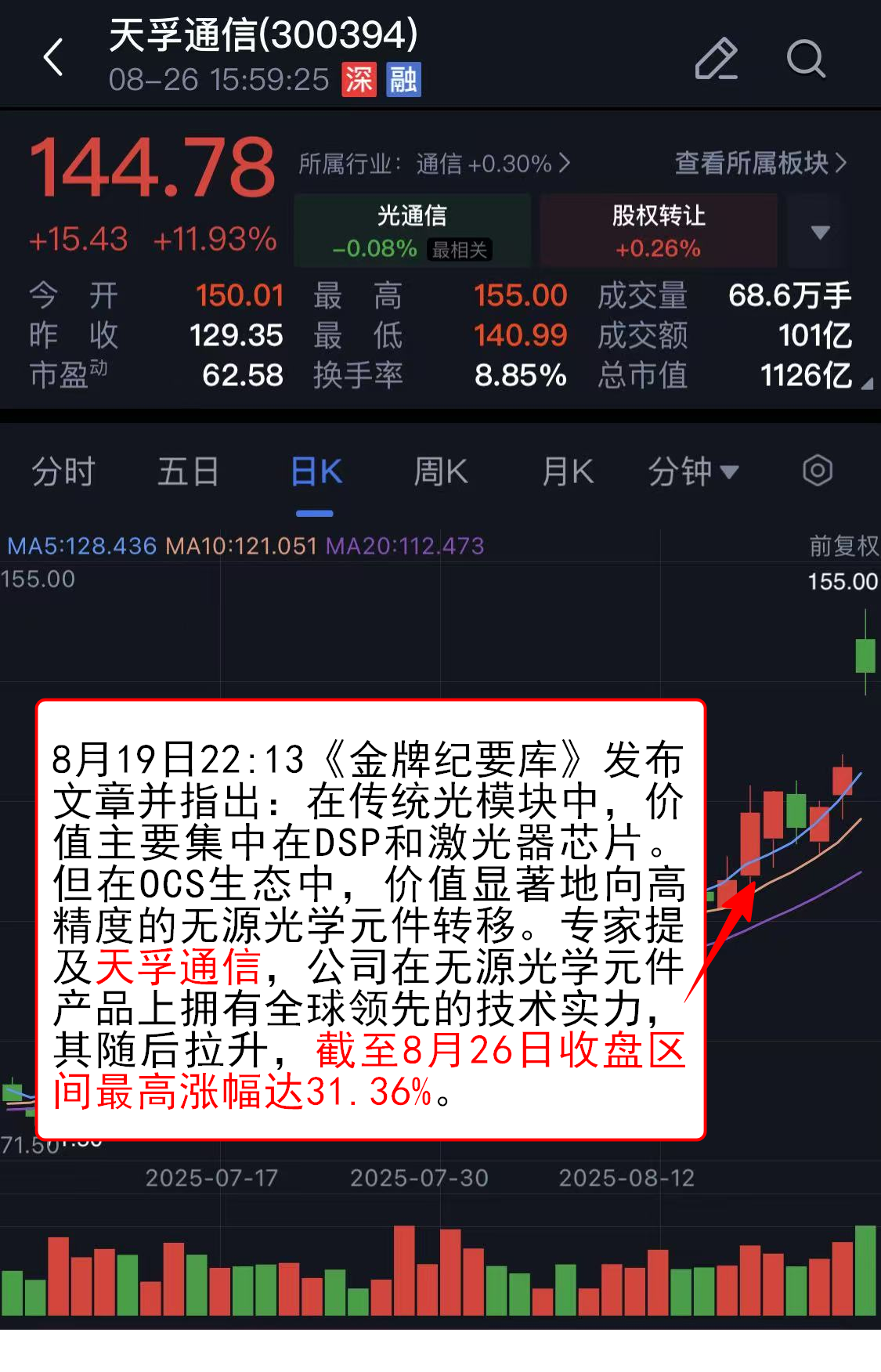Viewport: 881px width, 1372px height.
Task: Select the 日K chart tab
Action: click(x=316, y=472)
